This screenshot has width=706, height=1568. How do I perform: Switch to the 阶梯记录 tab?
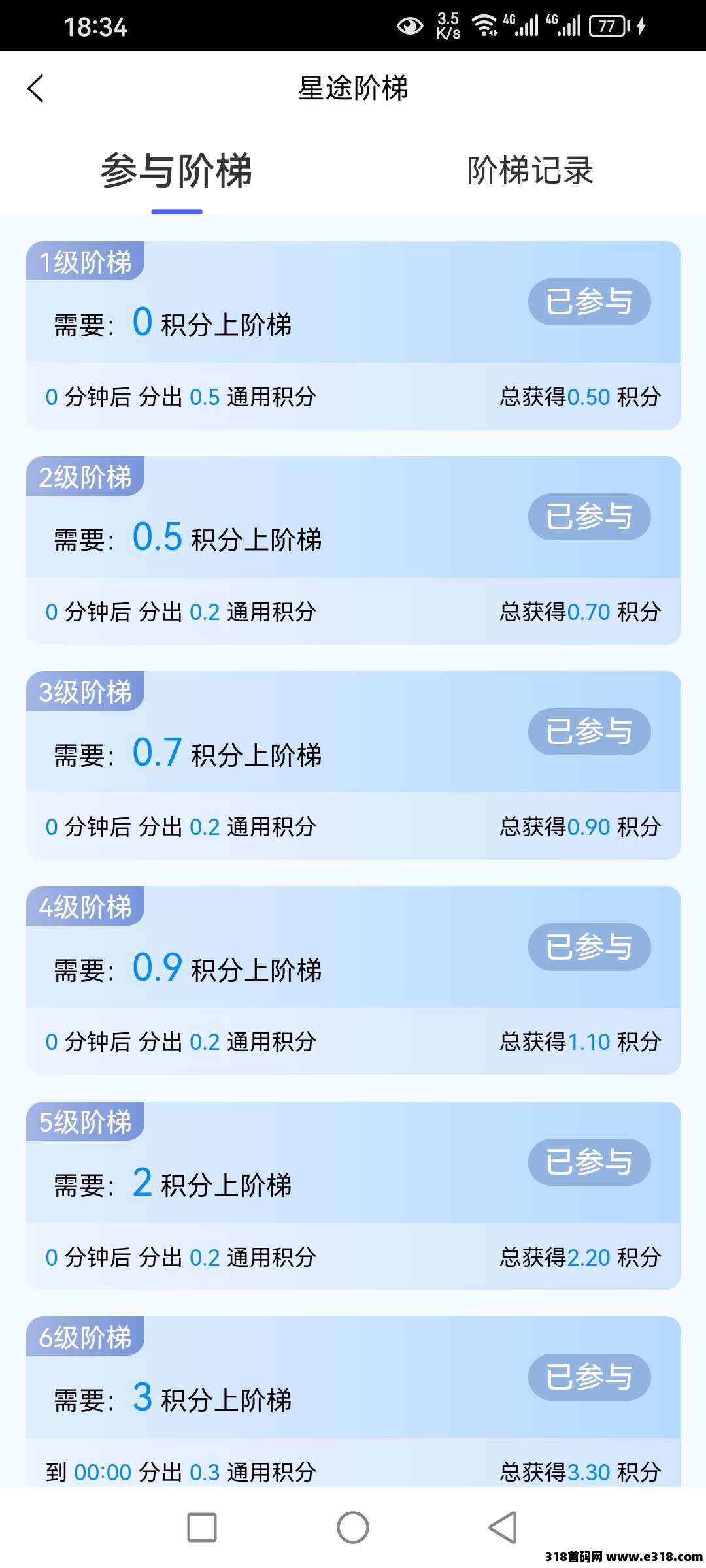click(529, 171)
